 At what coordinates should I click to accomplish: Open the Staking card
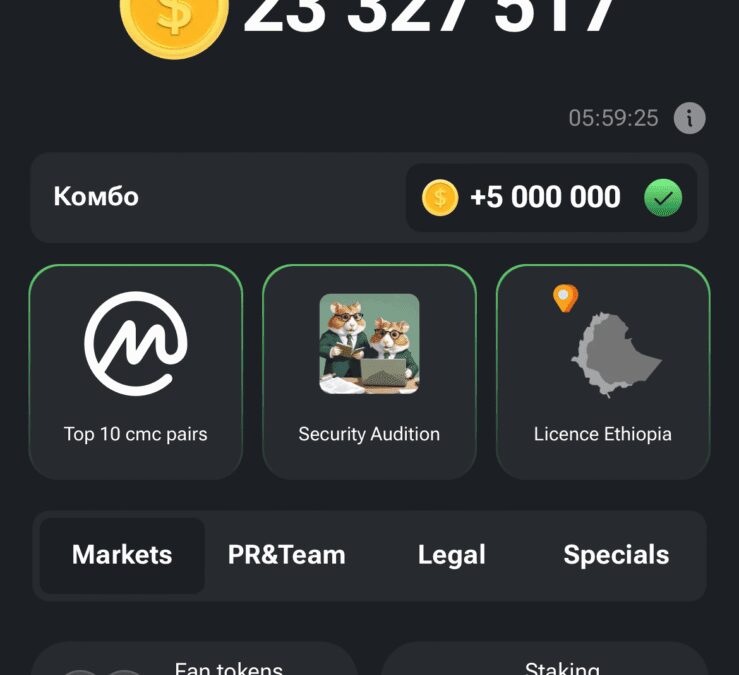coord(545,660)
